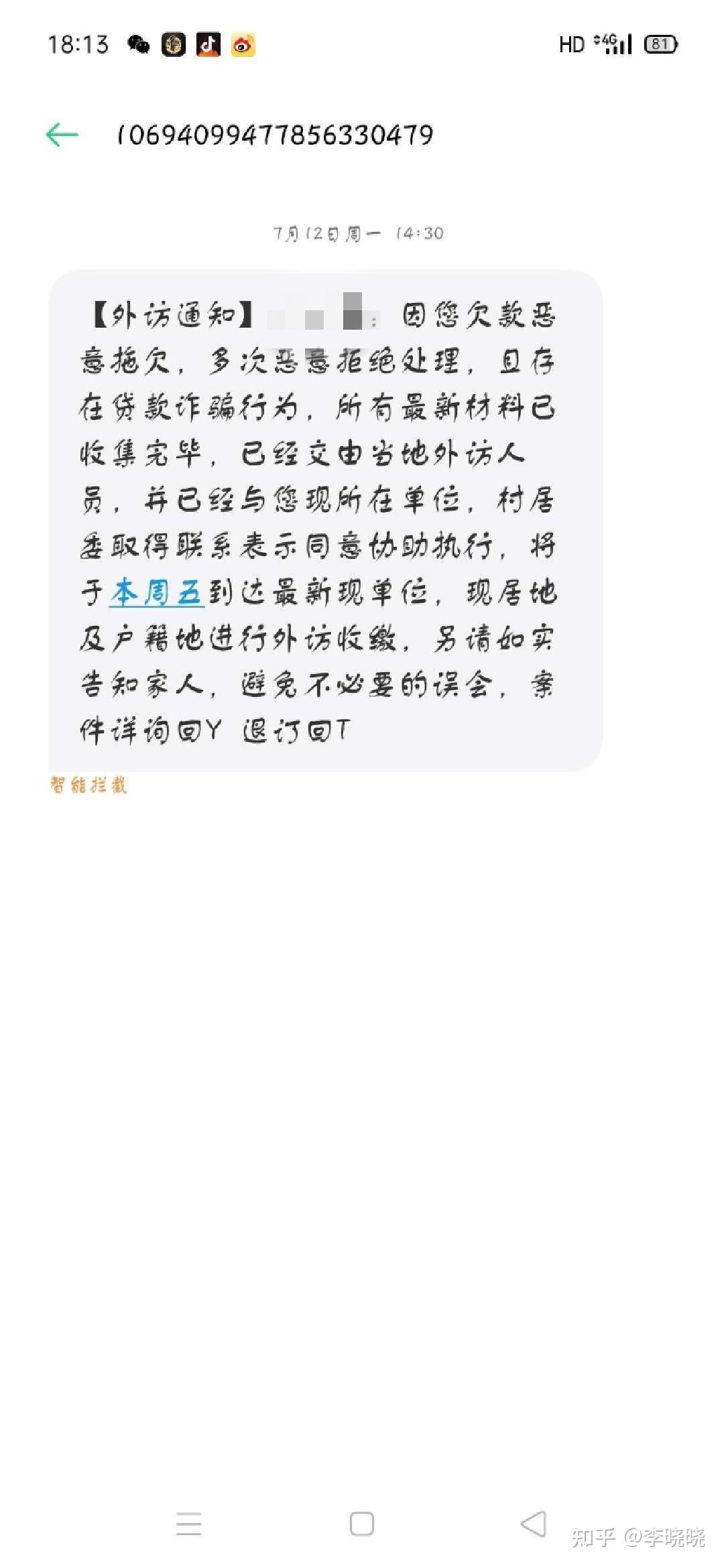Tap the system back triangle
The image size is (724, 1568).
click(534, 1523)
